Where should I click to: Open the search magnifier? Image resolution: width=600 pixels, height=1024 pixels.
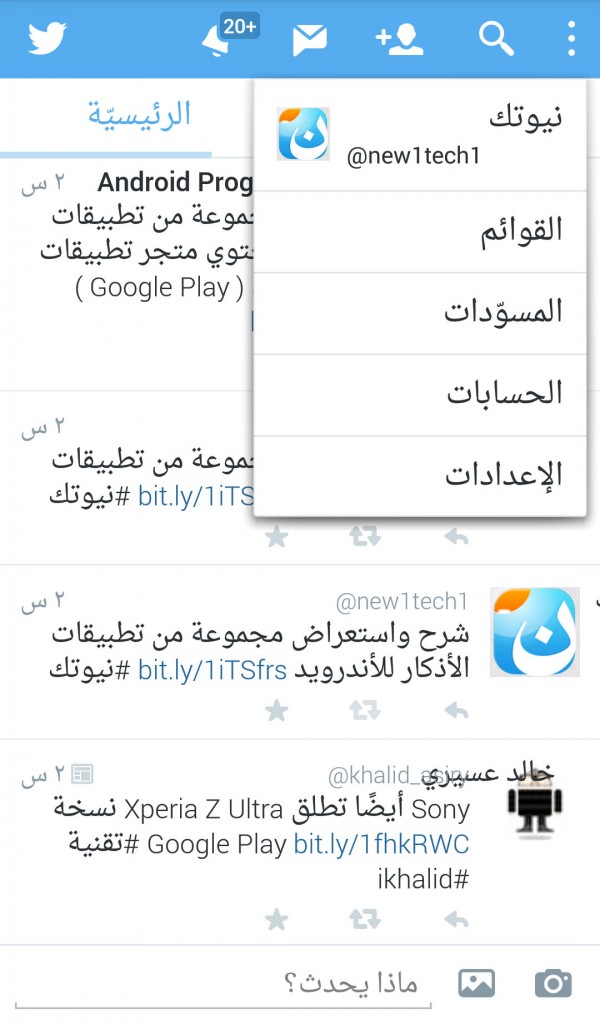point(495,39)
